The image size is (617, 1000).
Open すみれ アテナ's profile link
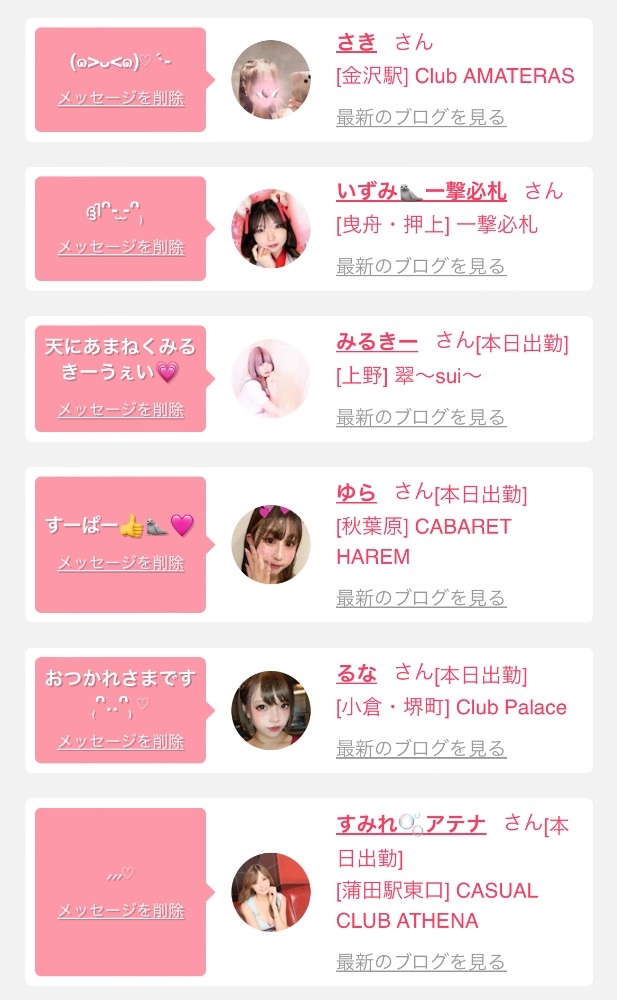pyautogui.click(x=411, y=824)
